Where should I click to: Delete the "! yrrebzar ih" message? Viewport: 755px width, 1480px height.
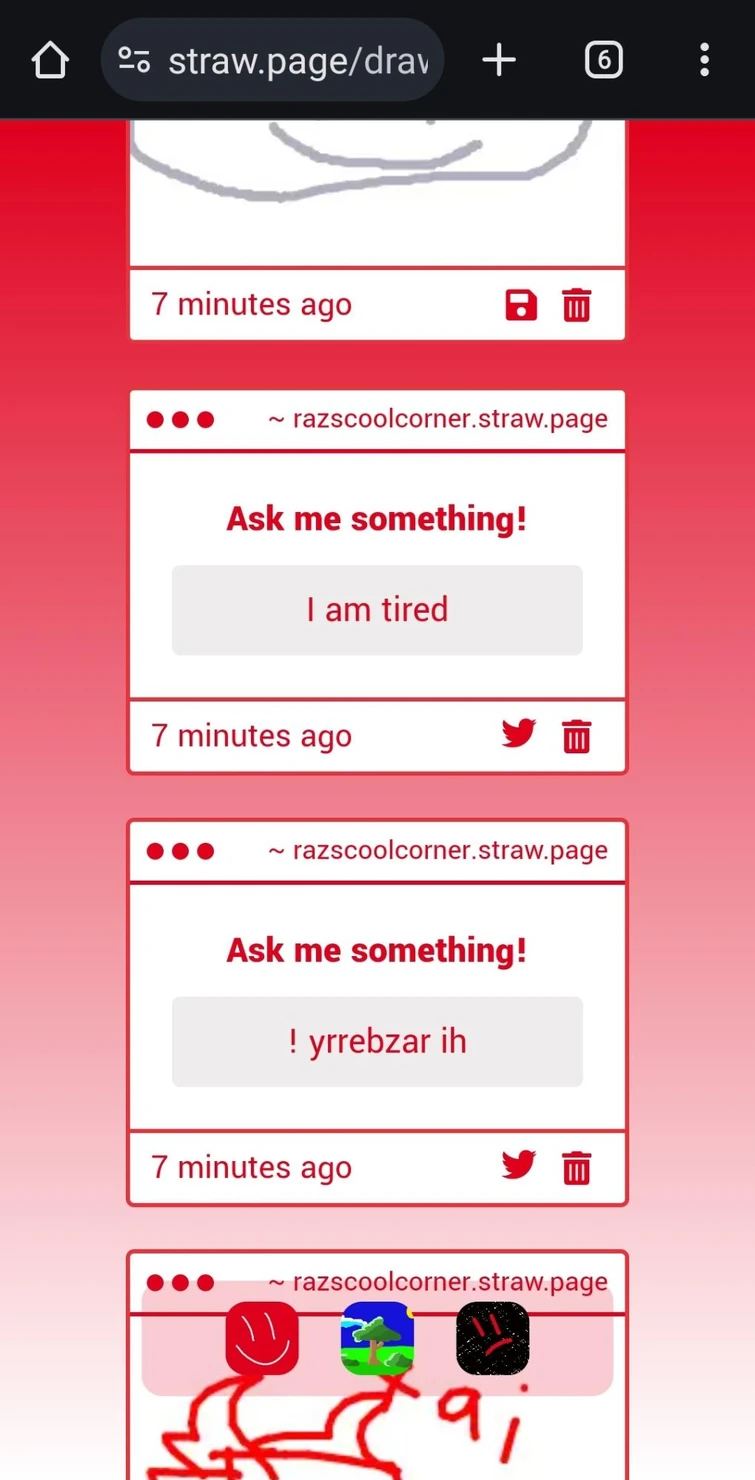point(576,1168)
